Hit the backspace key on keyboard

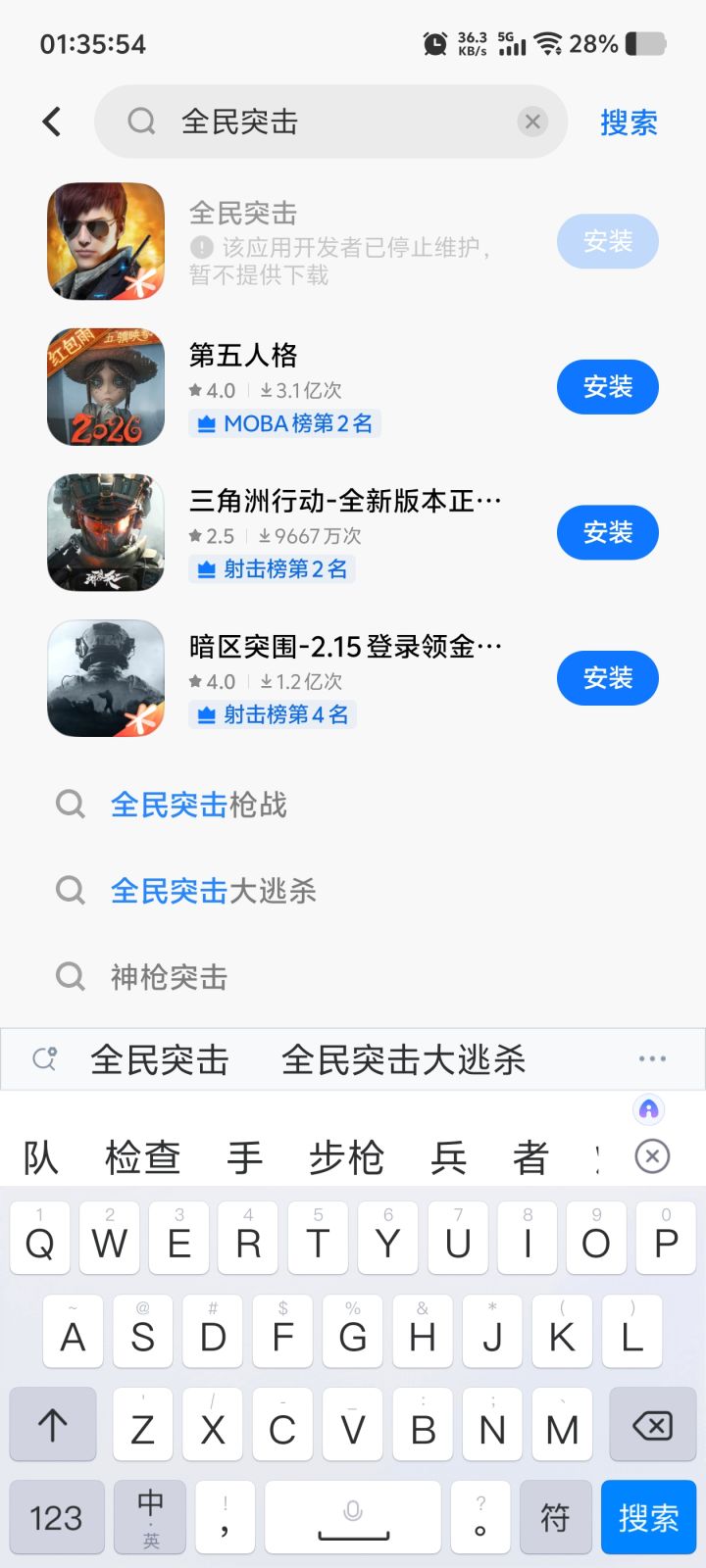(651, 1427)
